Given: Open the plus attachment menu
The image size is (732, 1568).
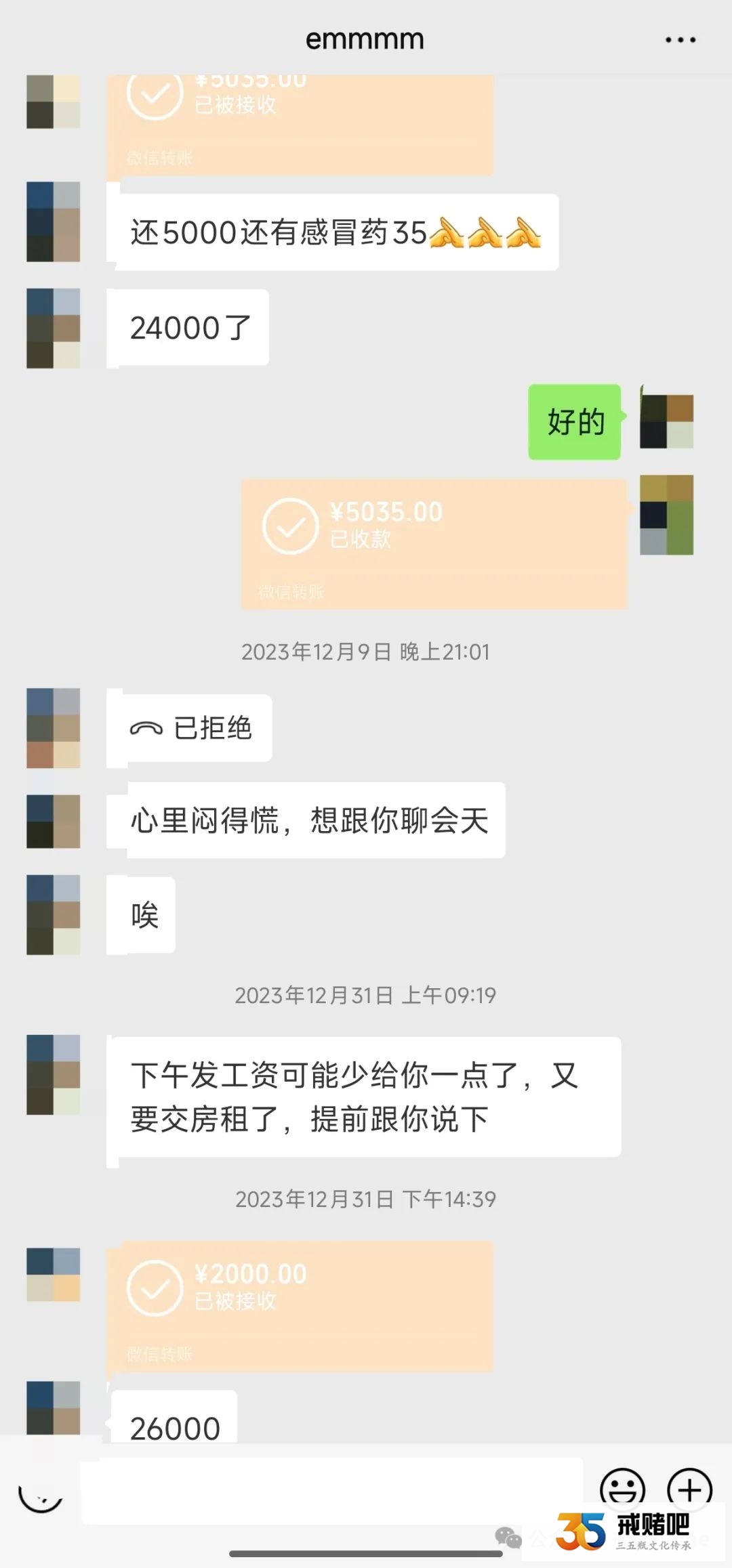Looking at the screenshot, I should coord(689,1488).
